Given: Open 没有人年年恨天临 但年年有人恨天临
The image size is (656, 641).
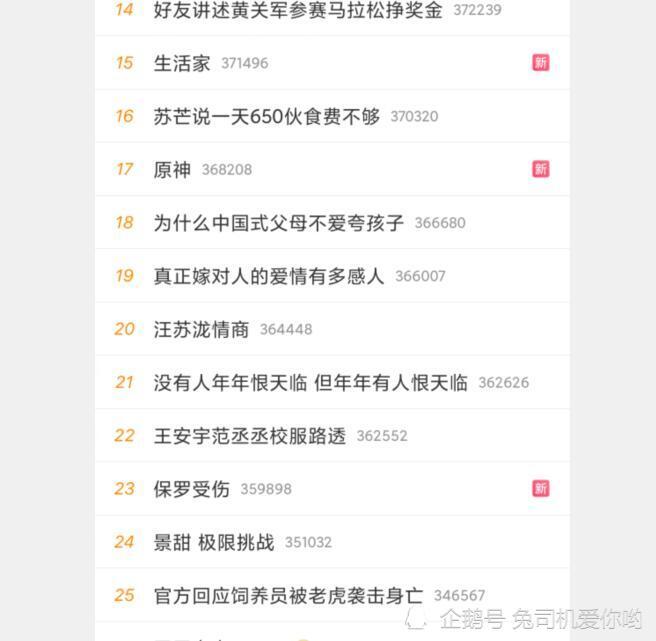Looking at the screenshot, I should [310, 382].
